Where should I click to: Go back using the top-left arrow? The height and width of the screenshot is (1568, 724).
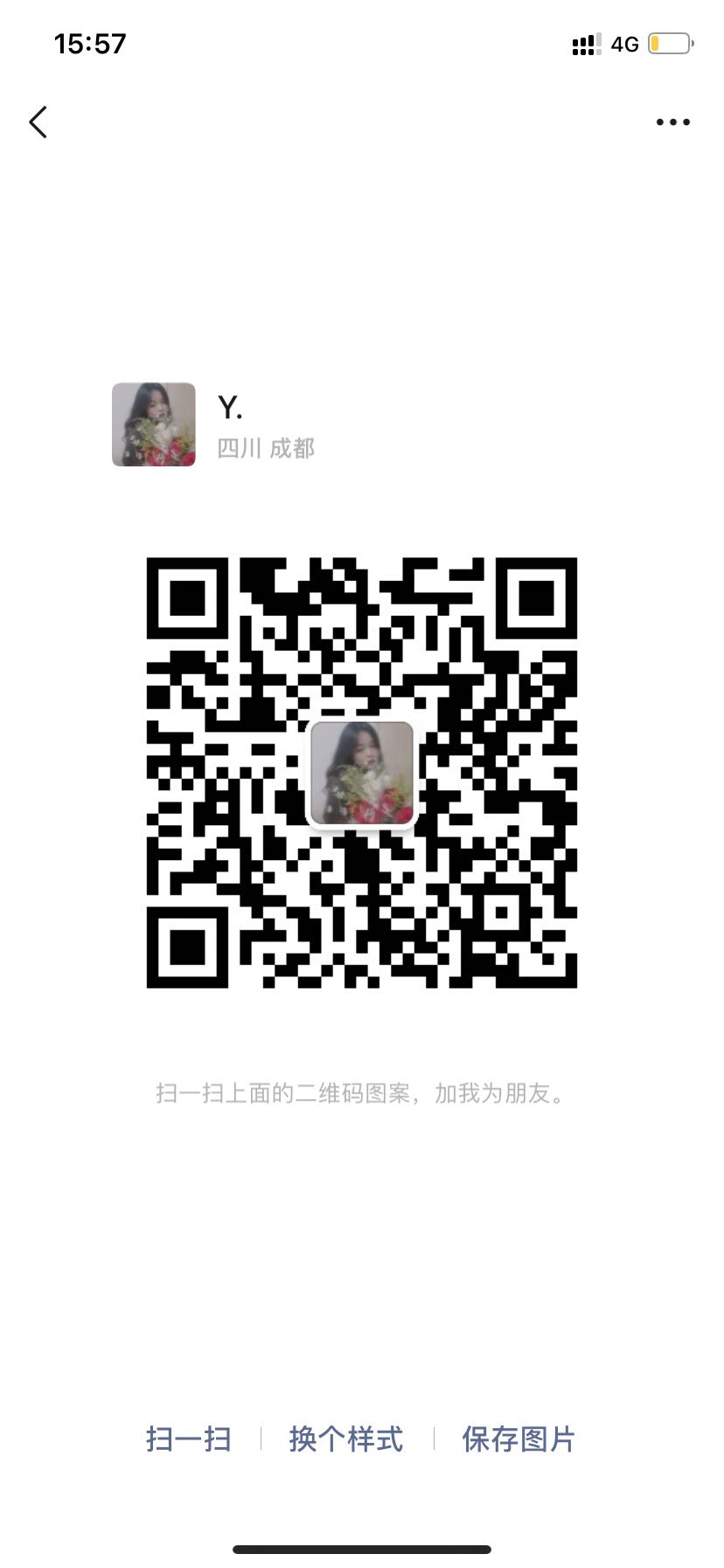[38, 122]
